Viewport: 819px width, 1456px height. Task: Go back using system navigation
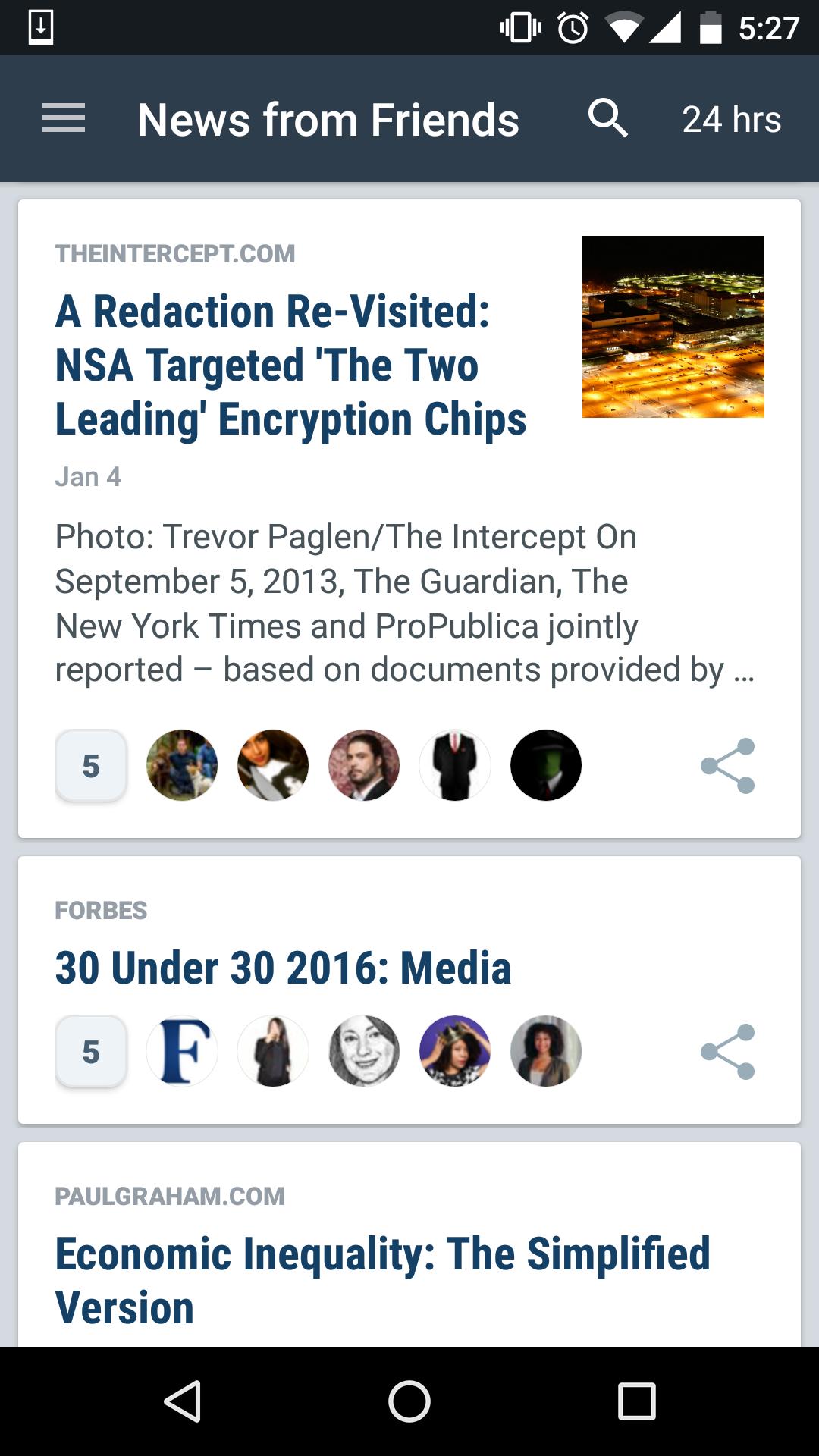(x=182, y=1401)
